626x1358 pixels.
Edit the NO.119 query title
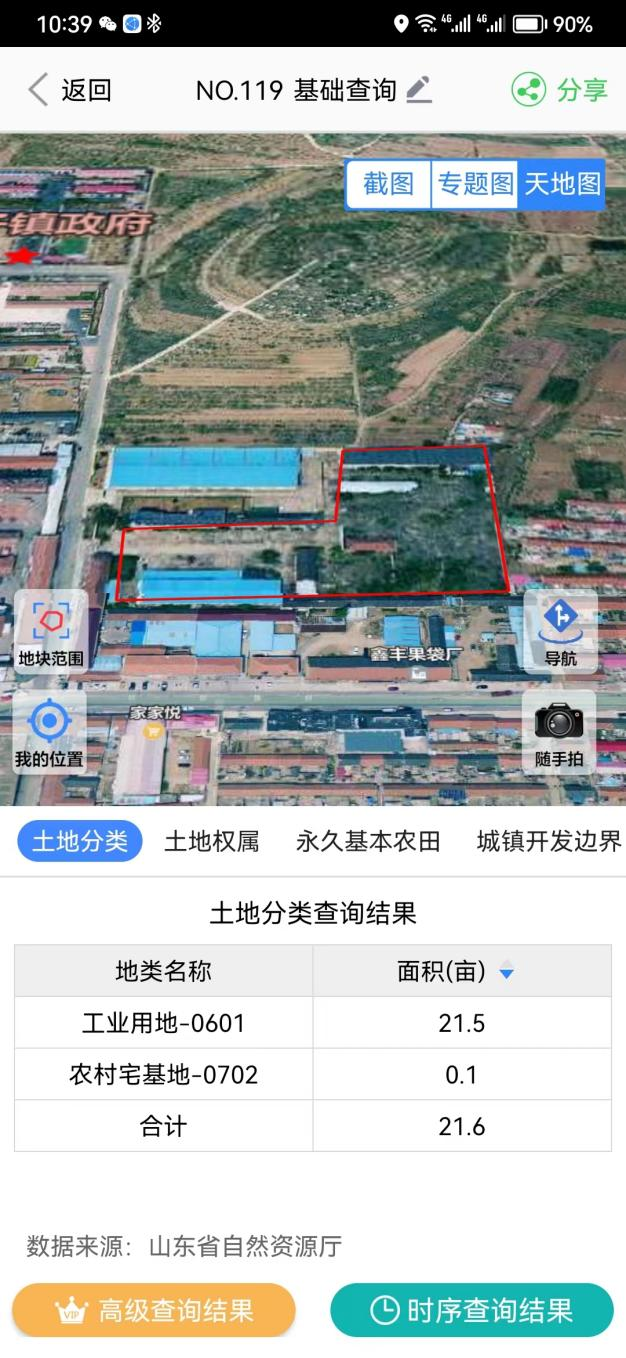[x=419, y=91]
